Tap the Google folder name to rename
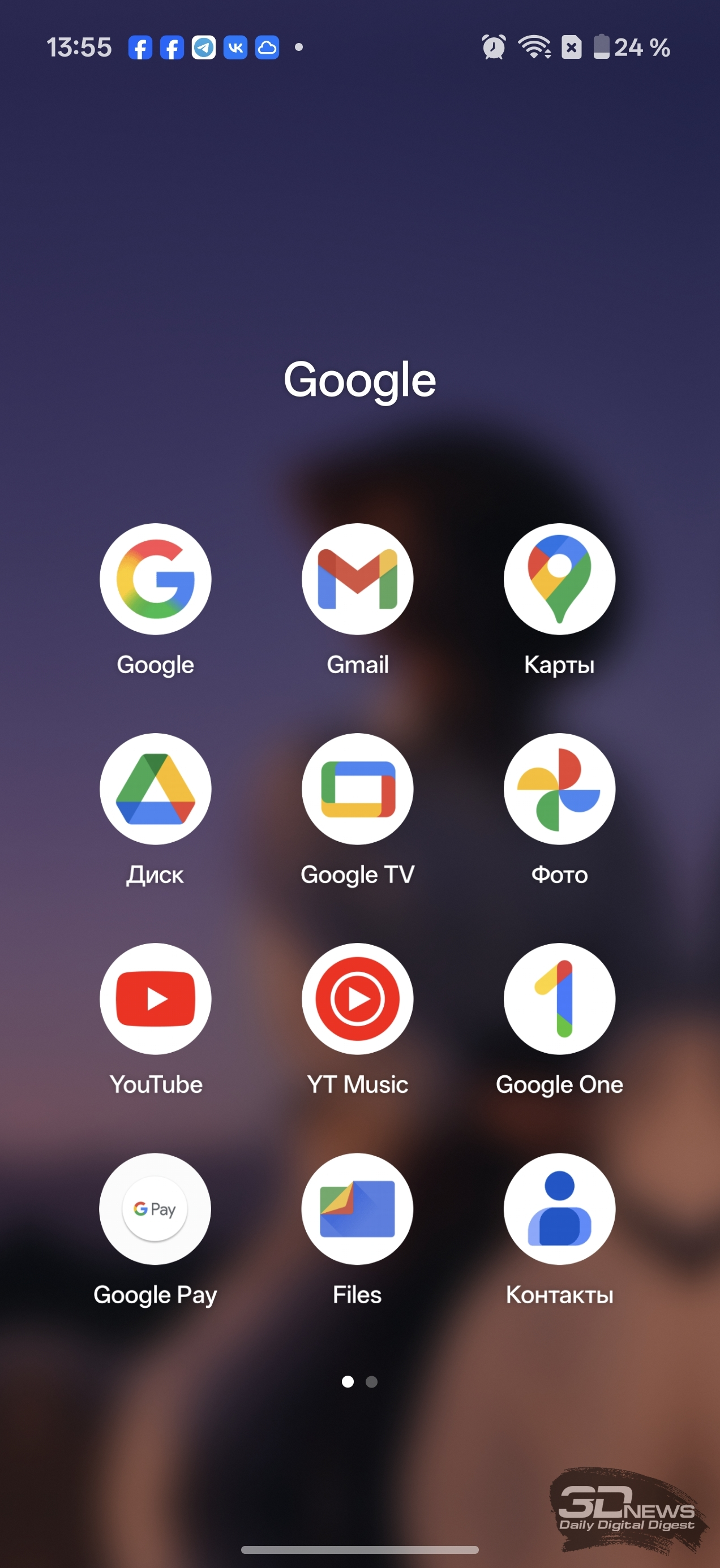Viewport: 720px width, 1568px height. [360, 380]
